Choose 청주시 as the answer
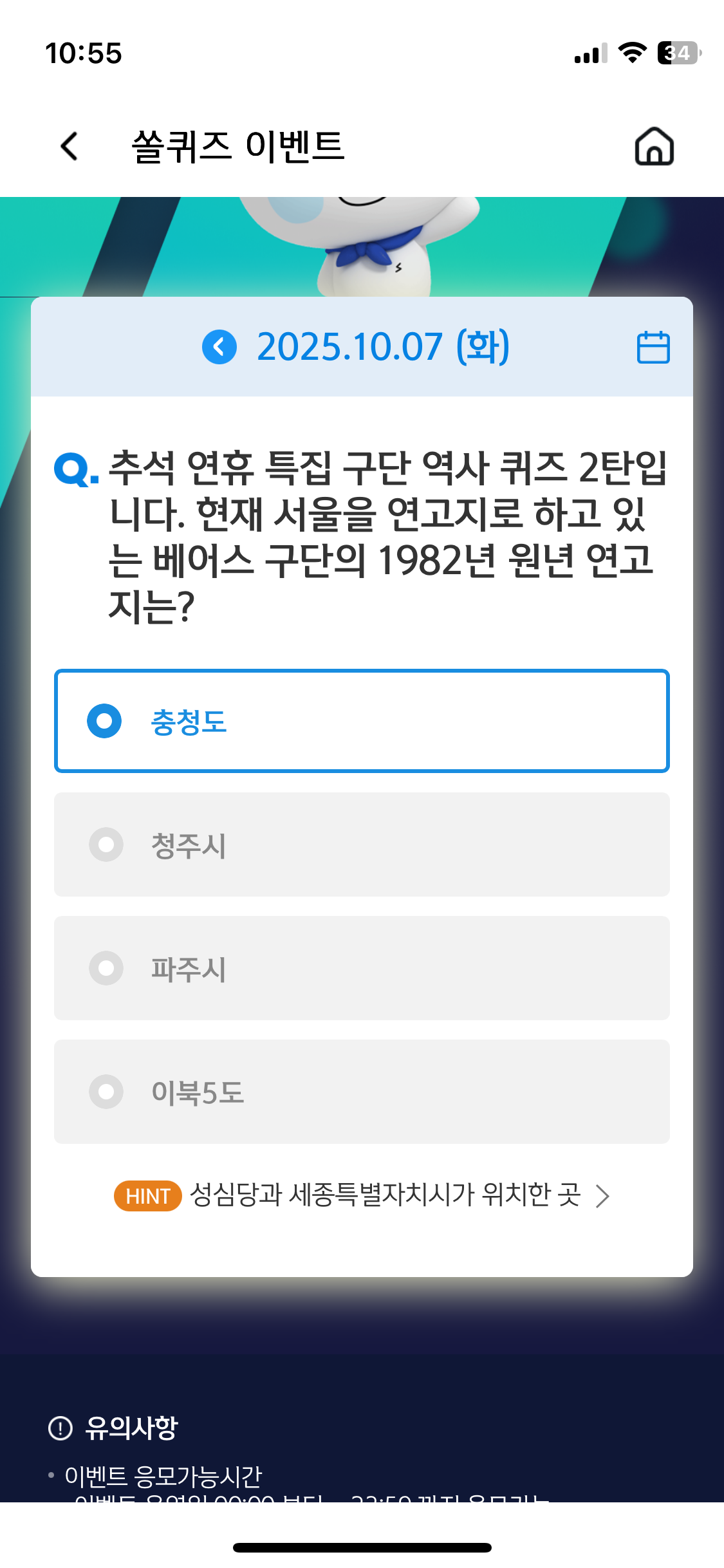This screenshot has height=1568, width=724. click(x=362, y=845)
